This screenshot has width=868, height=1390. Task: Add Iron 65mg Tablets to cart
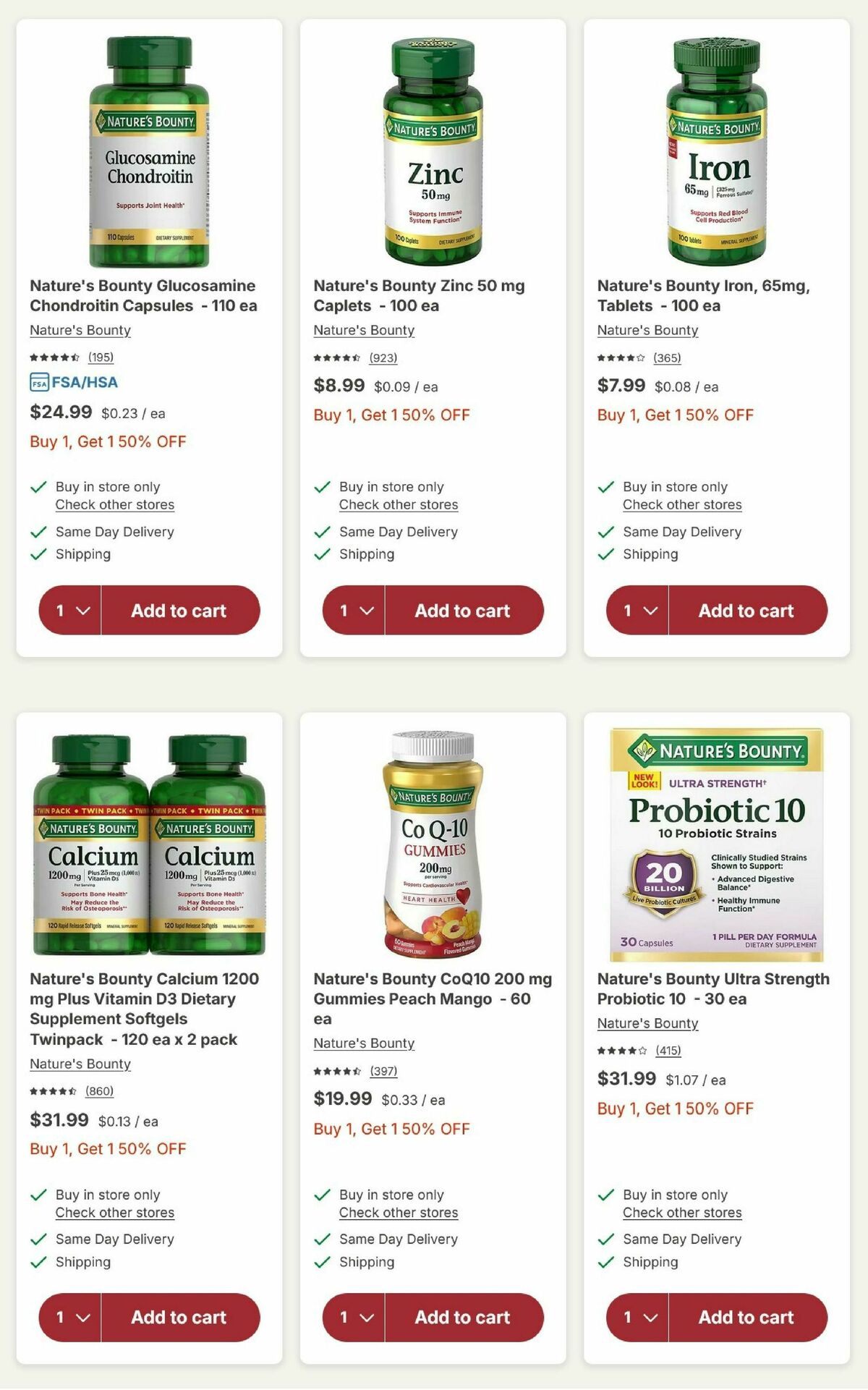[746, 611]
